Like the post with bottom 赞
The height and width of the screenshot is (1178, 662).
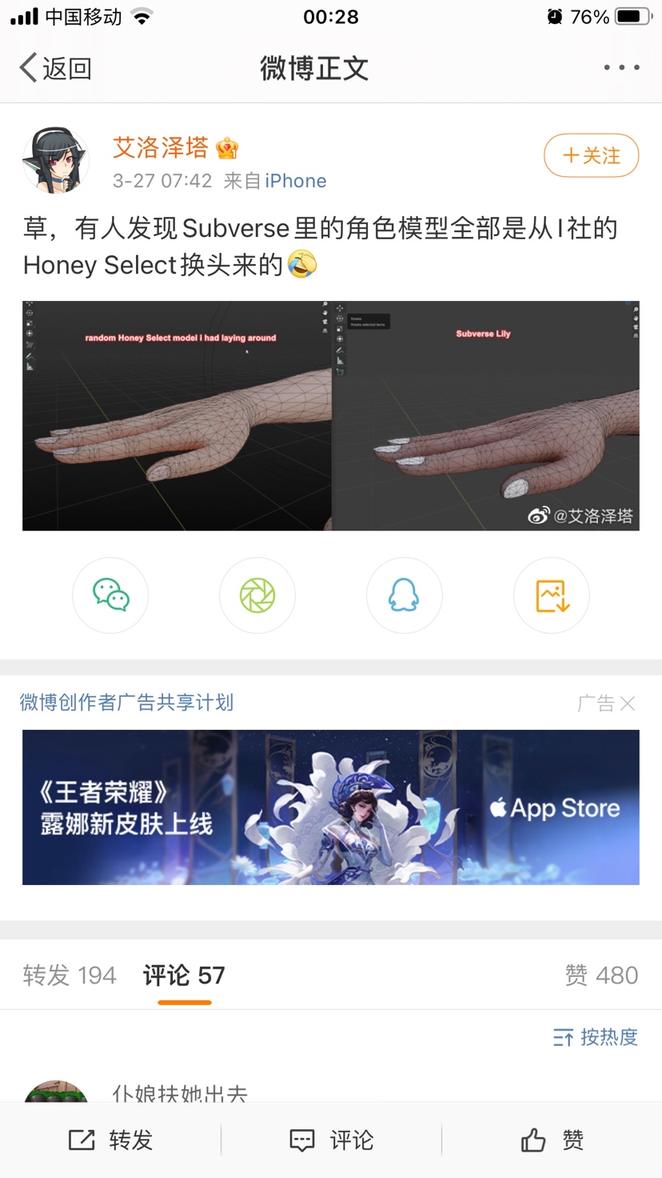point(552,1140)
